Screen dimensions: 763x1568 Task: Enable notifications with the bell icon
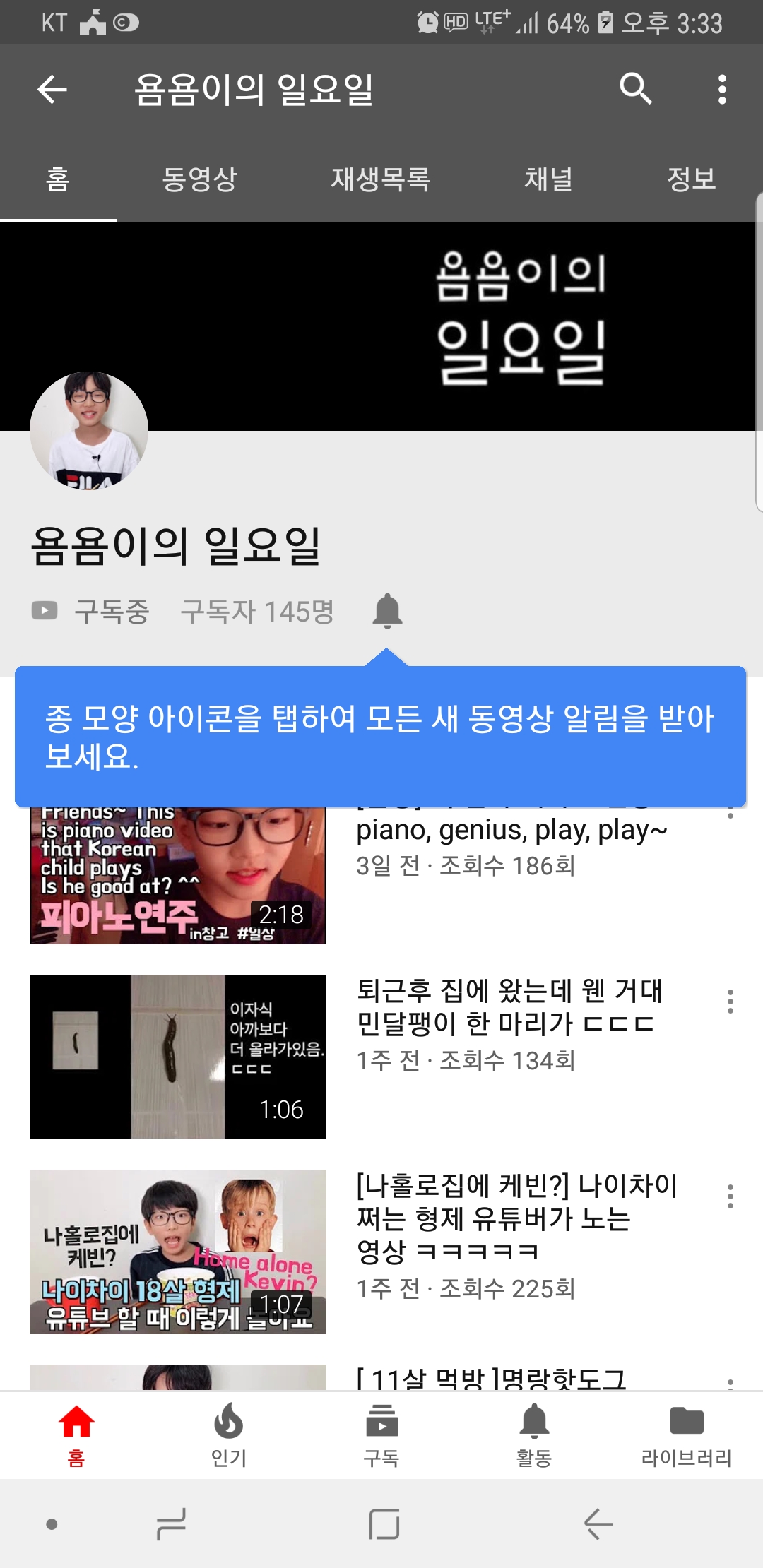(x=387, y=612)
